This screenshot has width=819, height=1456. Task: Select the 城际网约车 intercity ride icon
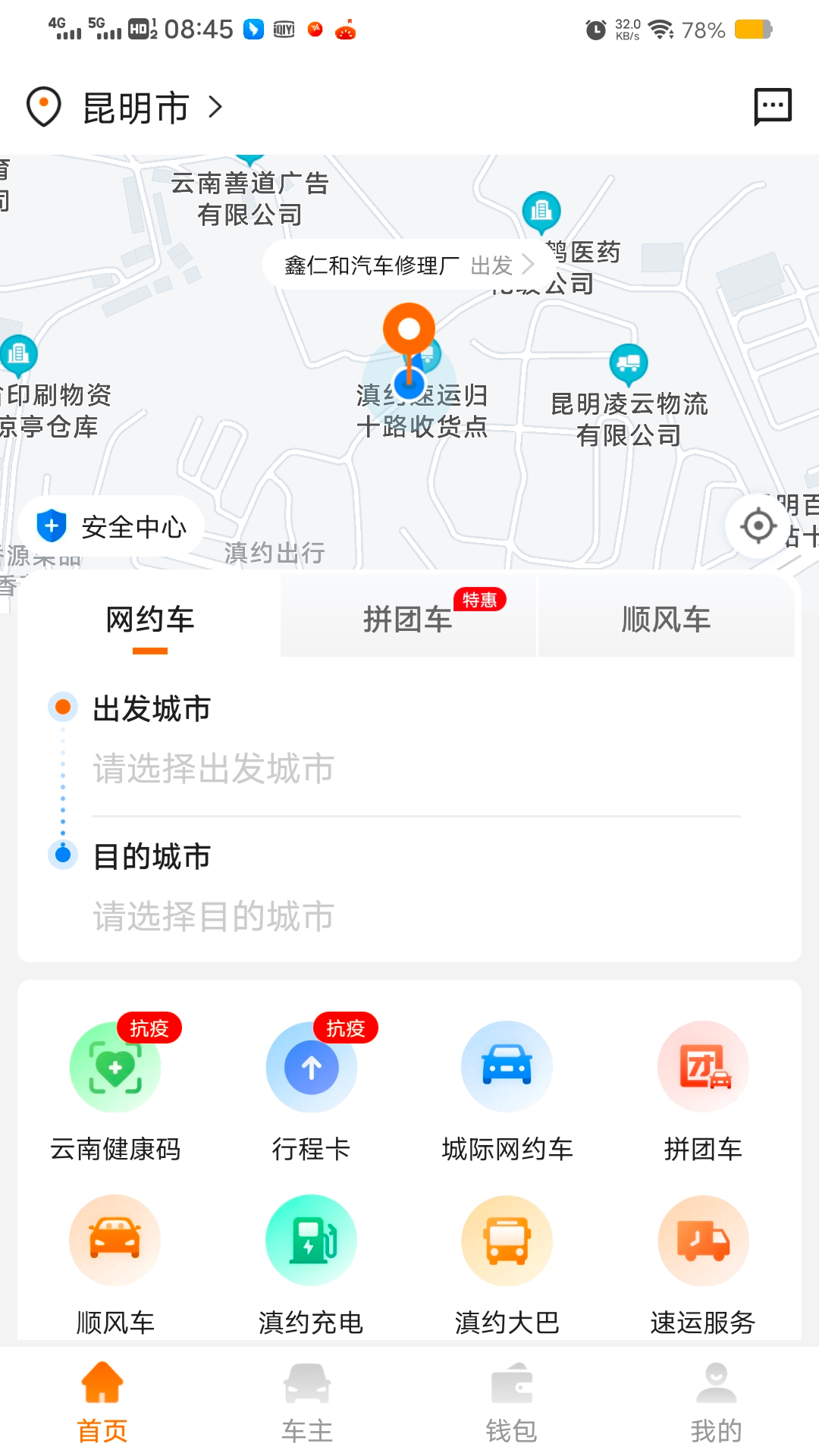(507, 1066)
